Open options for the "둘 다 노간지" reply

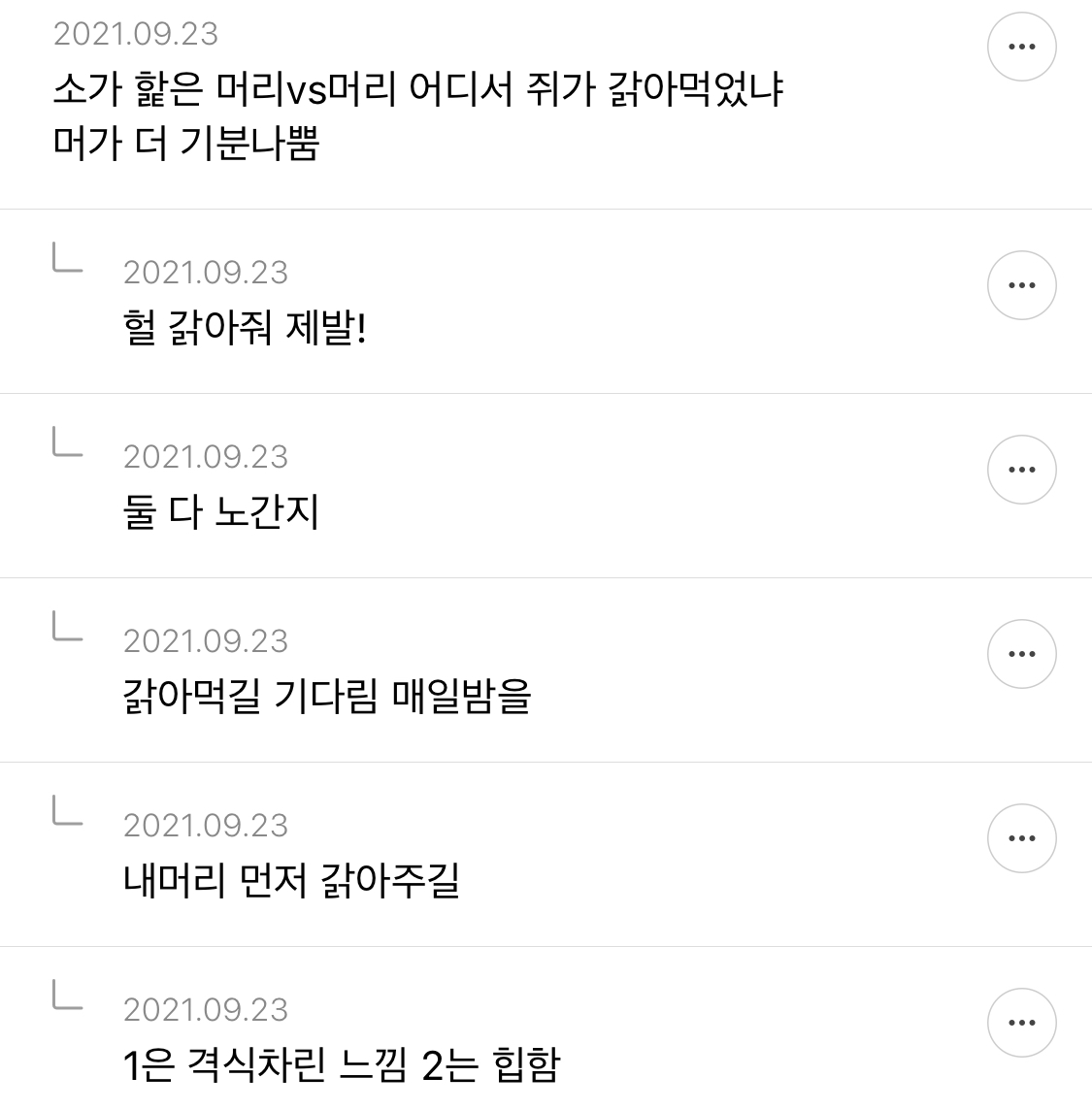coord(1021,470)
